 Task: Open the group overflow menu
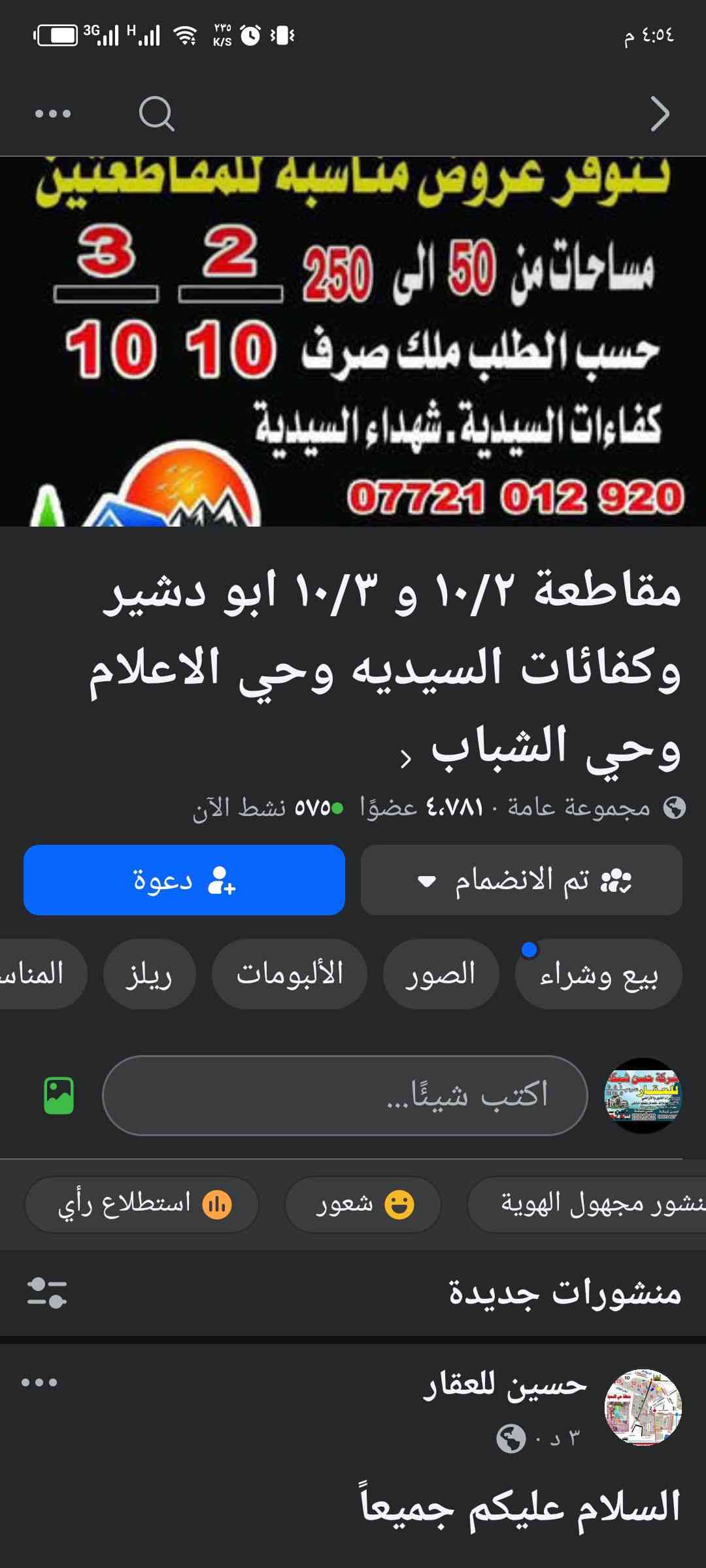(x=53, y=114)
